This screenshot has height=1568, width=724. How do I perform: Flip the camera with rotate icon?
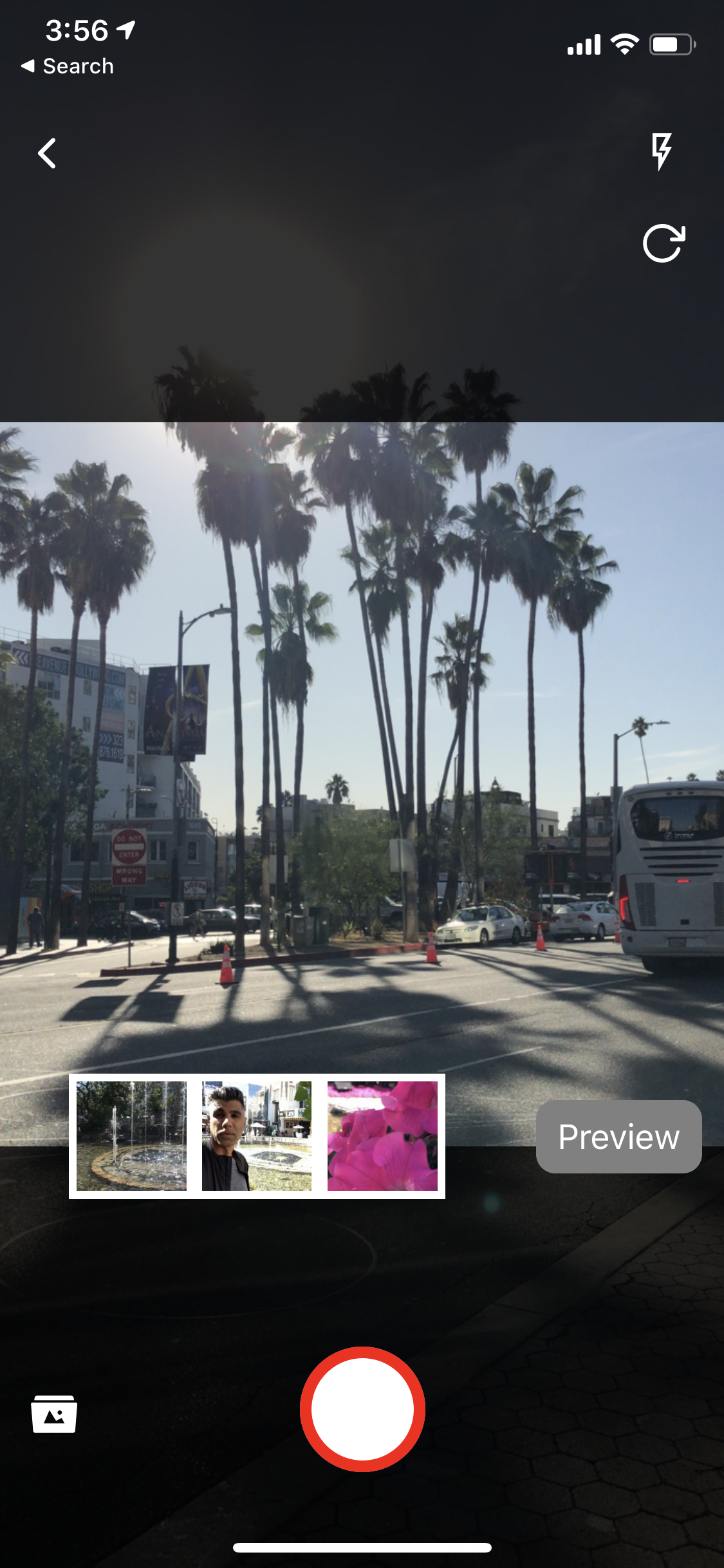(664, 243)
